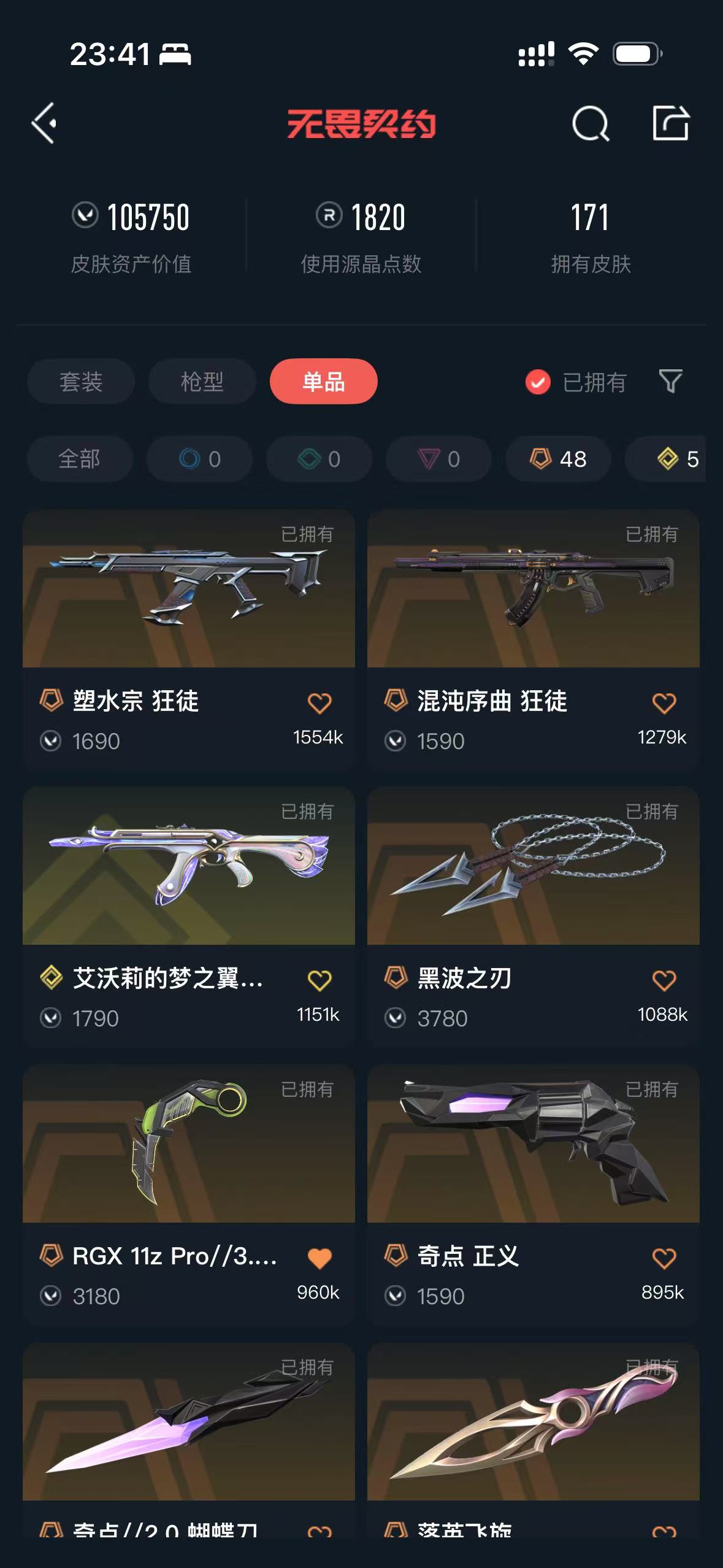Screen dimensions: 723x1568
Task: Uncheck the 已拥有 checkbox
Action: (538, 382)
